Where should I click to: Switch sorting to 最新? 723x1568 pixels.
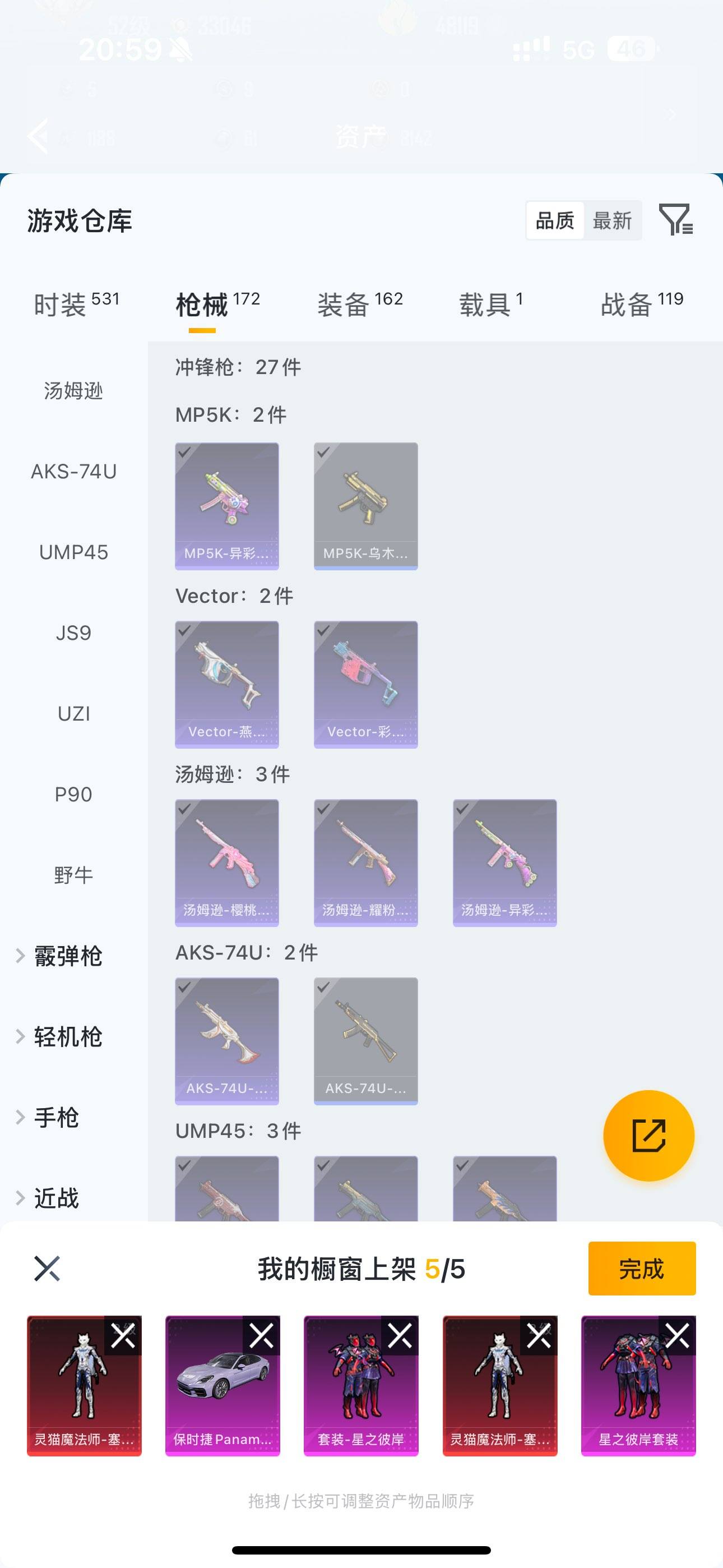[x=613, y=221]
